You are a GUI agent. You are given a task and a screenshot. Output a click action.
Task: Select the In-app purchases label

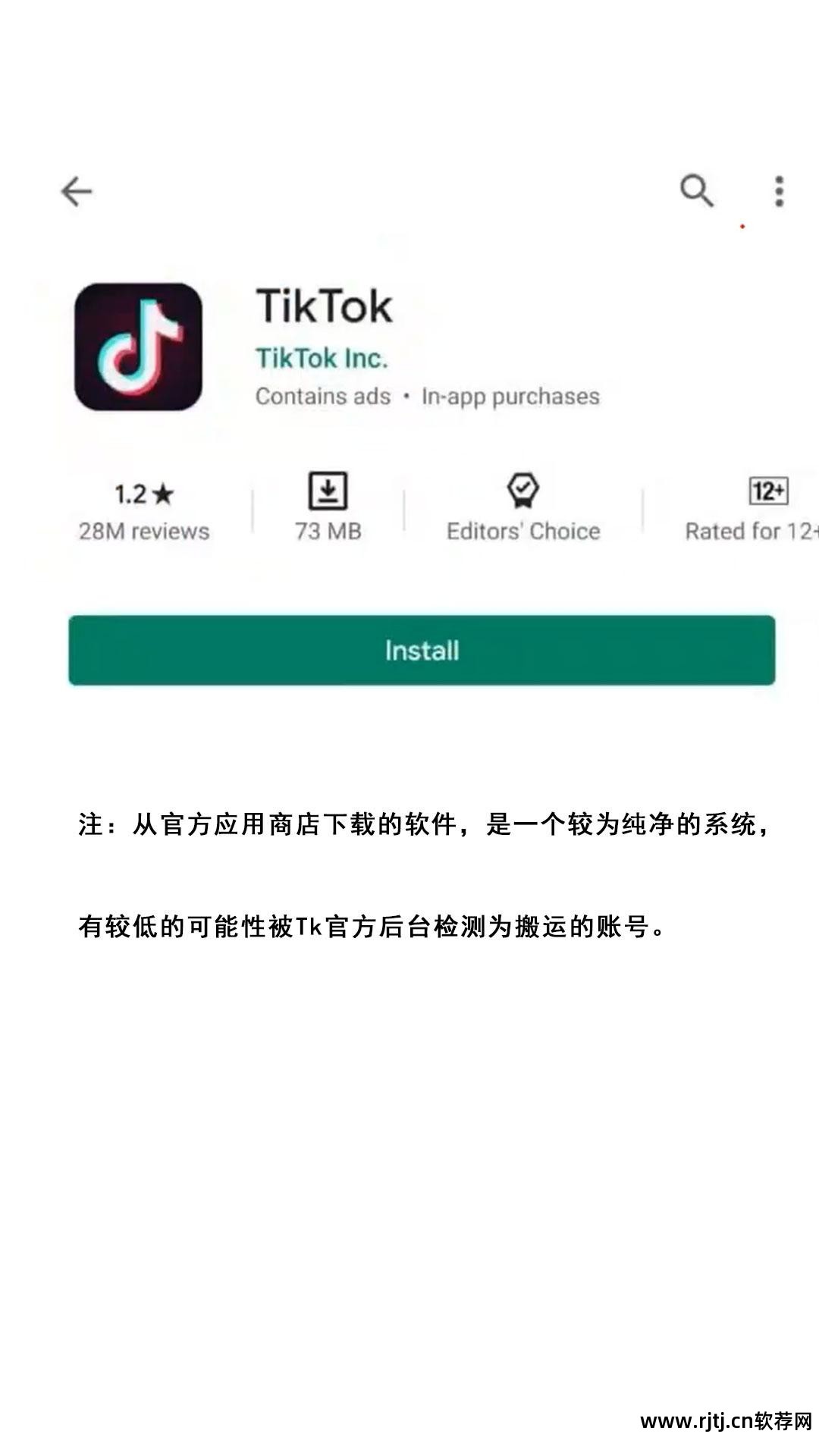point(510,395)
